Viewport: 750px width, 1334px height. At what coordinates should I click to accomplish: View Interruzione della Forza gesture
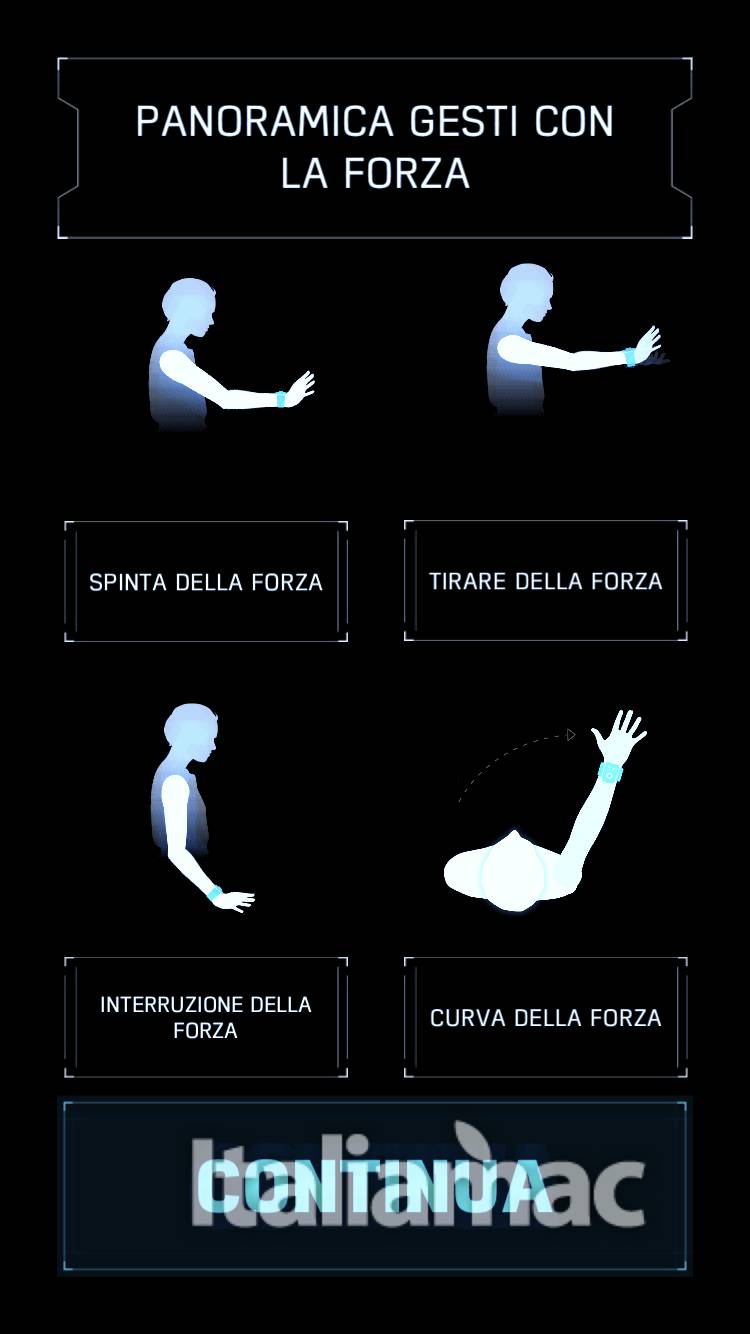tap(206, 1017)
